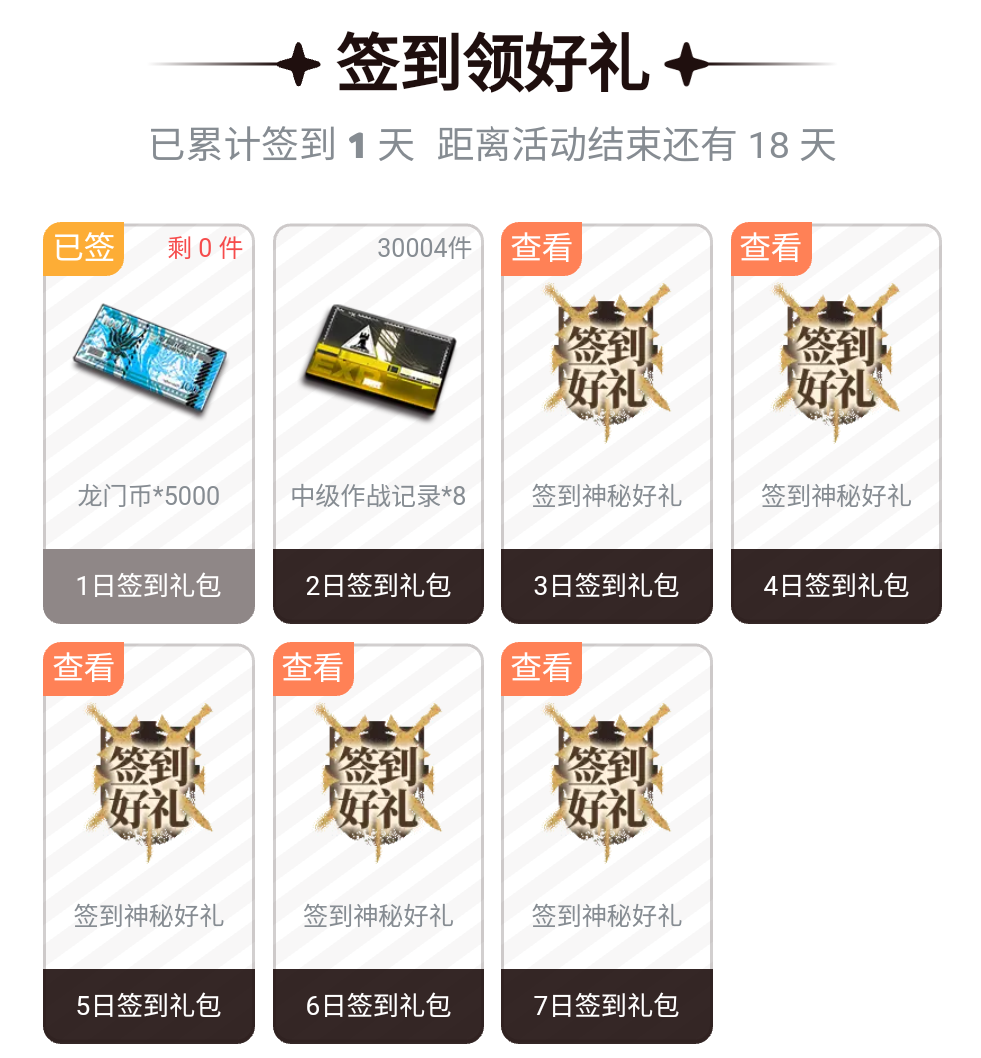The width and height of the screenshot is (981, 1058).
Task: Click the 签到神秘好礼 text on day 5
Action: click(x=148, y=912)
